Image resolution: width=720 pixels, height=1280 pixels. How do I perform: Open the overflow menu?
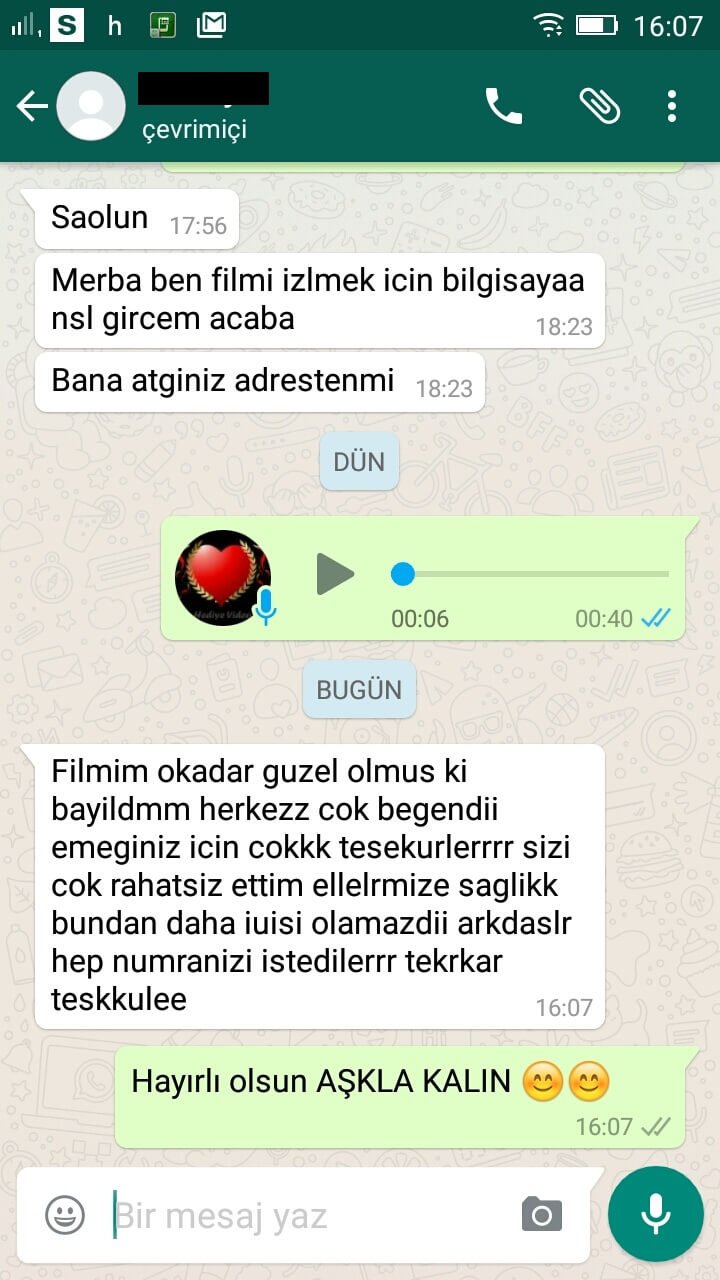(672, 106)
